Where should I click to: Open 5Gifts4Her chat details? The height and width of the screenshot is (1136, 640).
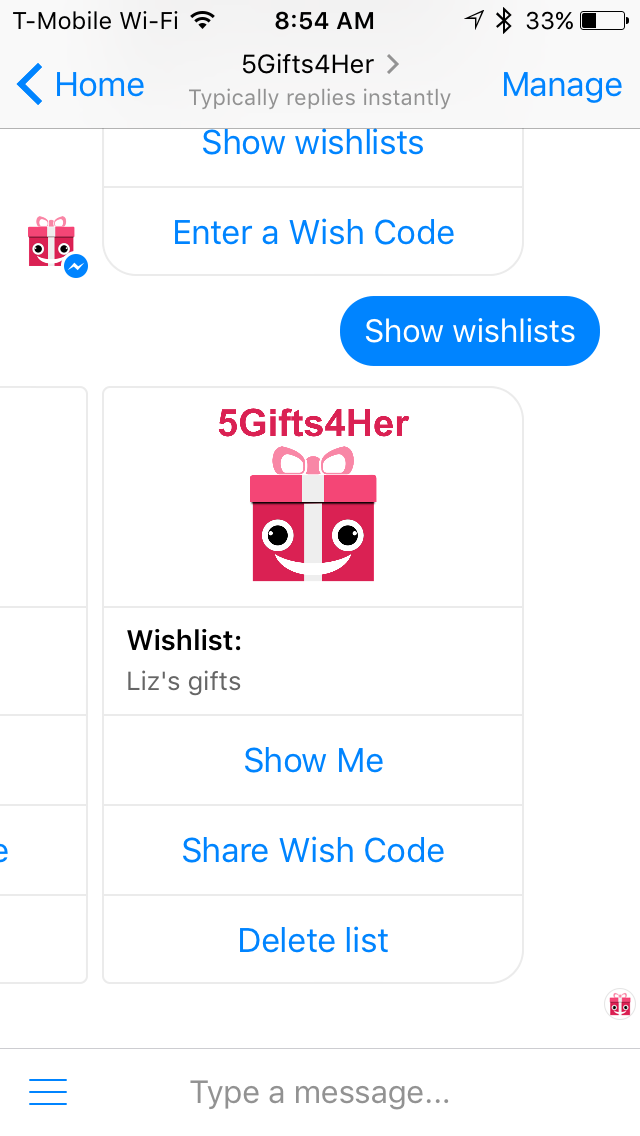320,66
